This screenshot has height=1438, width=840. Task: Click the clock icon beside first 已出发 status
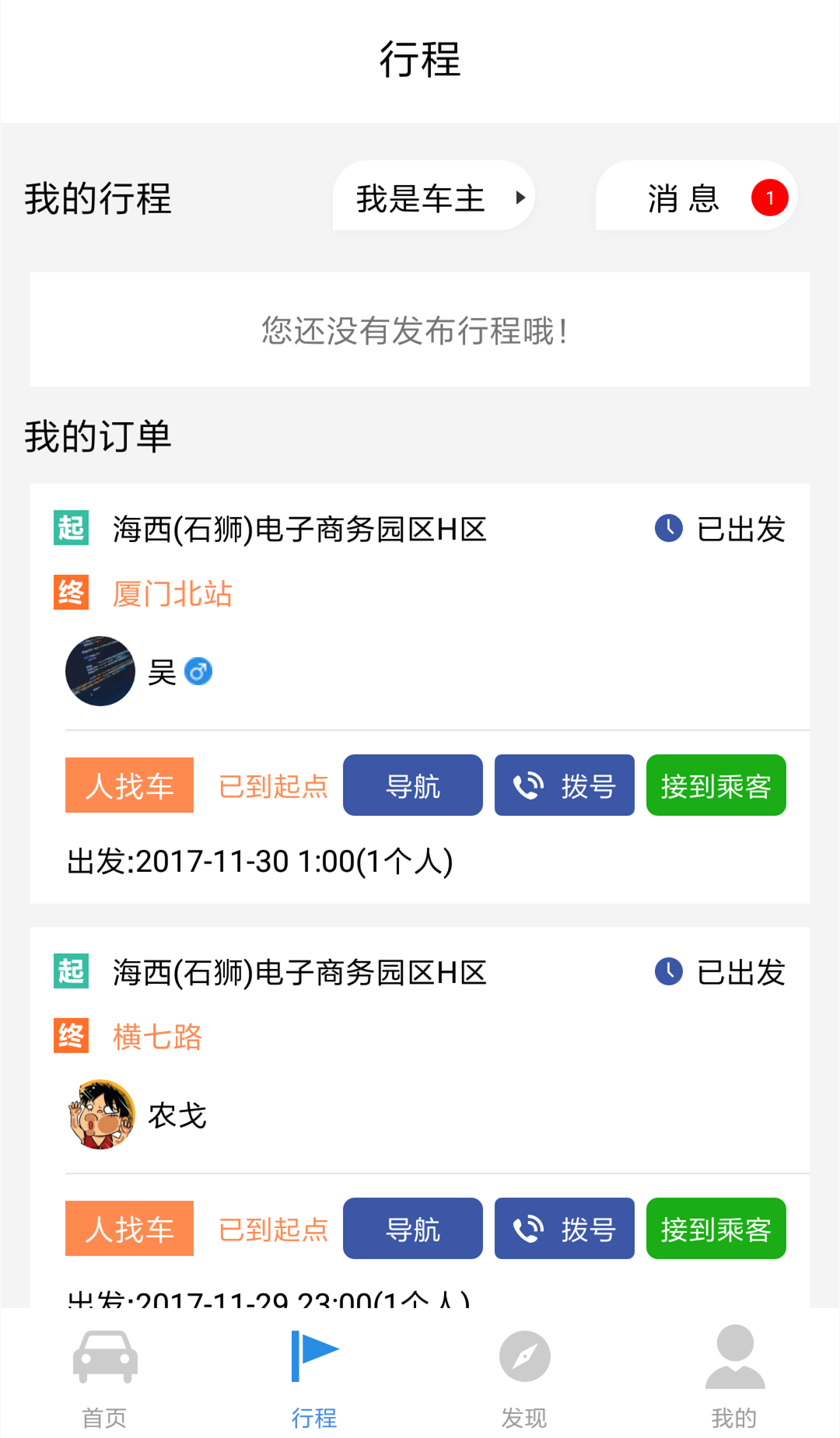pos(667,530)
